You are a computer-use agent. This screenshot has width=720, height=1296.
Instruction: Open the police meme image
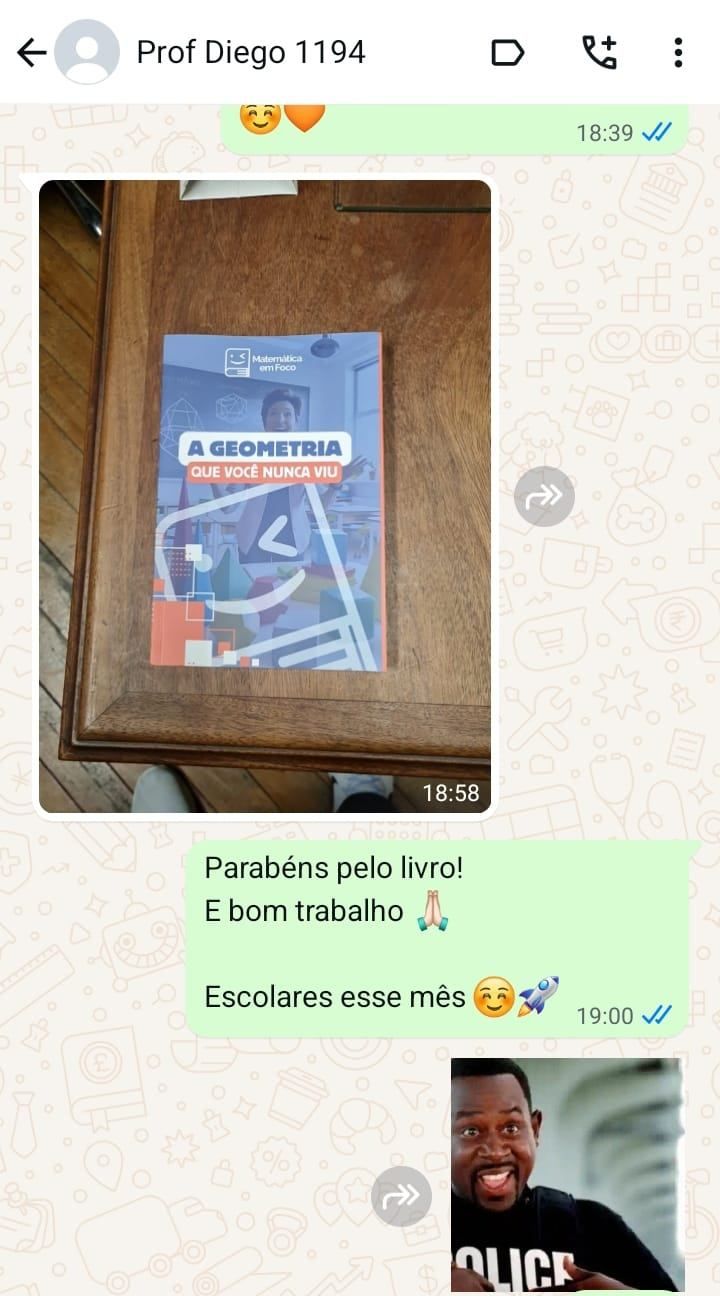point(567,1175)
